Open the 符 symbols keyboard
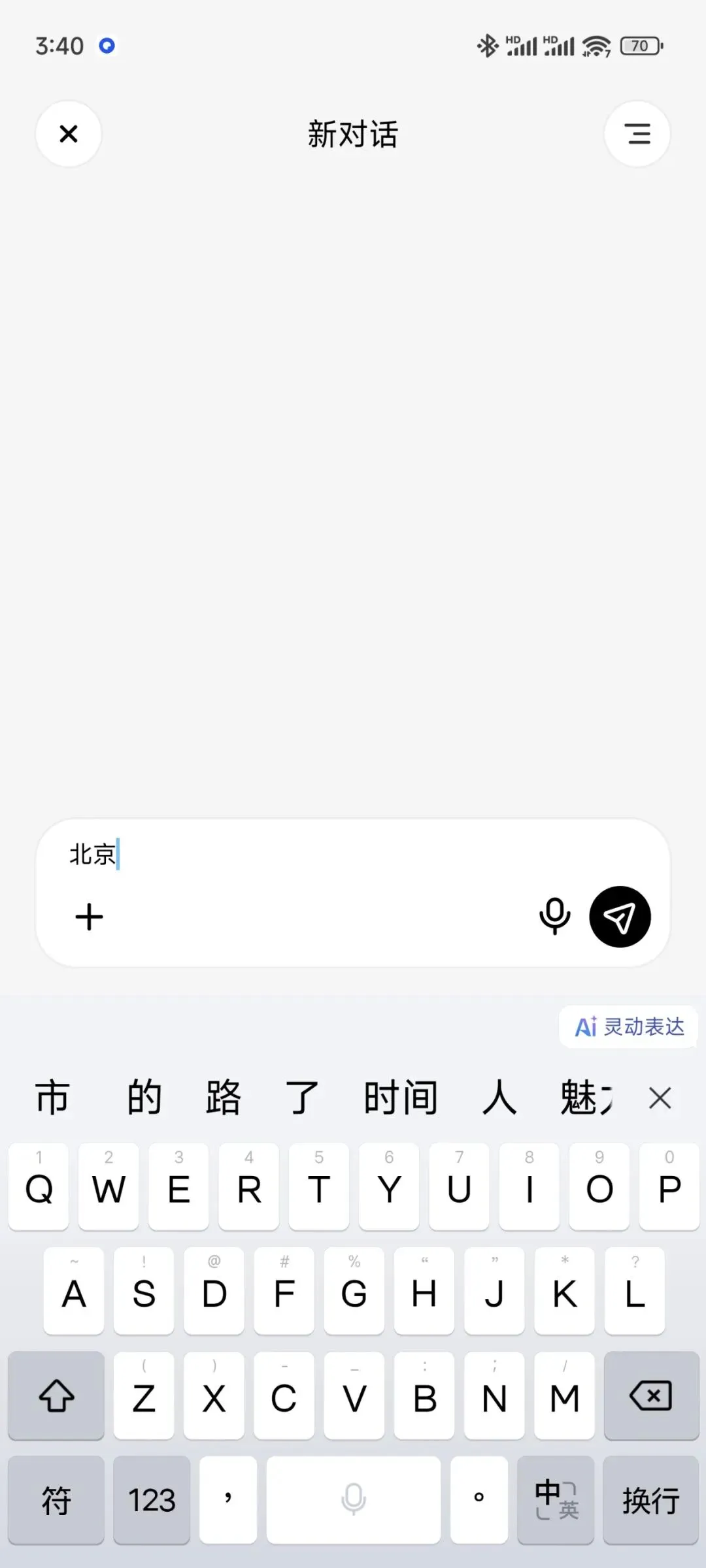The image size is (706, 1568). point(56,1499)
